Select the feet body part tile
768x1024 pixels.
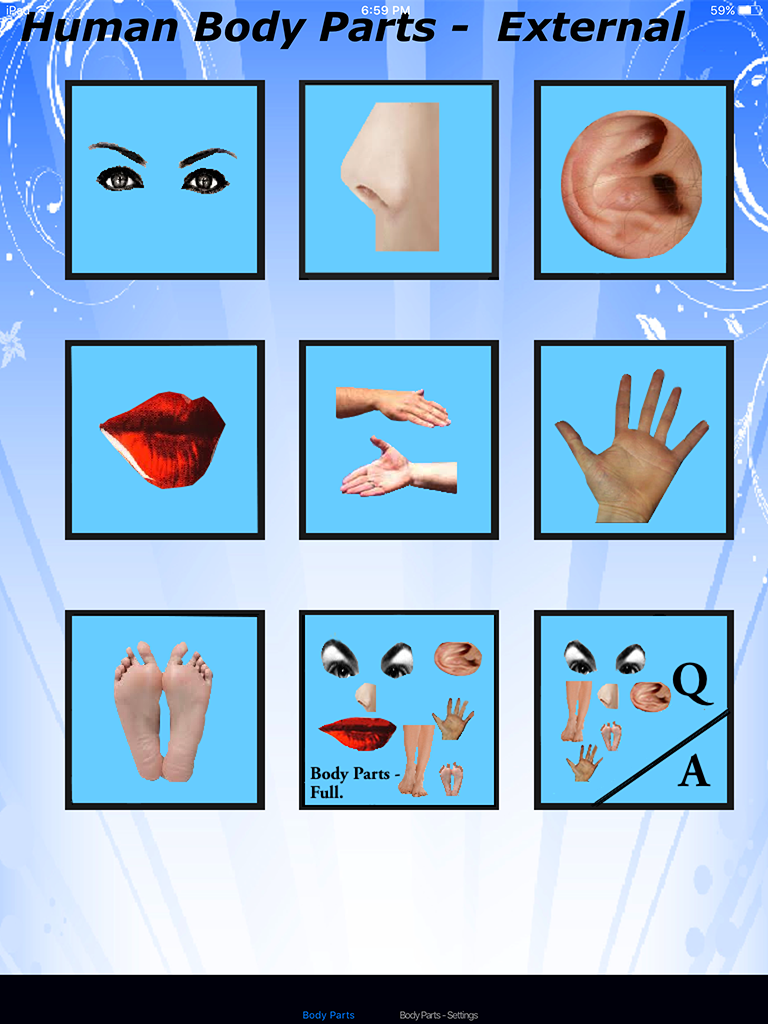164,710
